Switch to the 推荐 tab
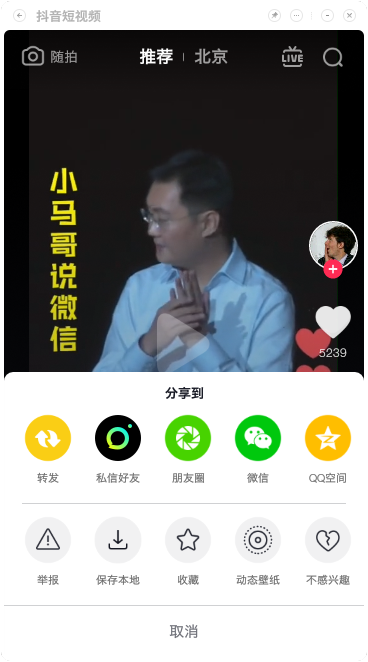368x662 pixels. coord(156,57)
